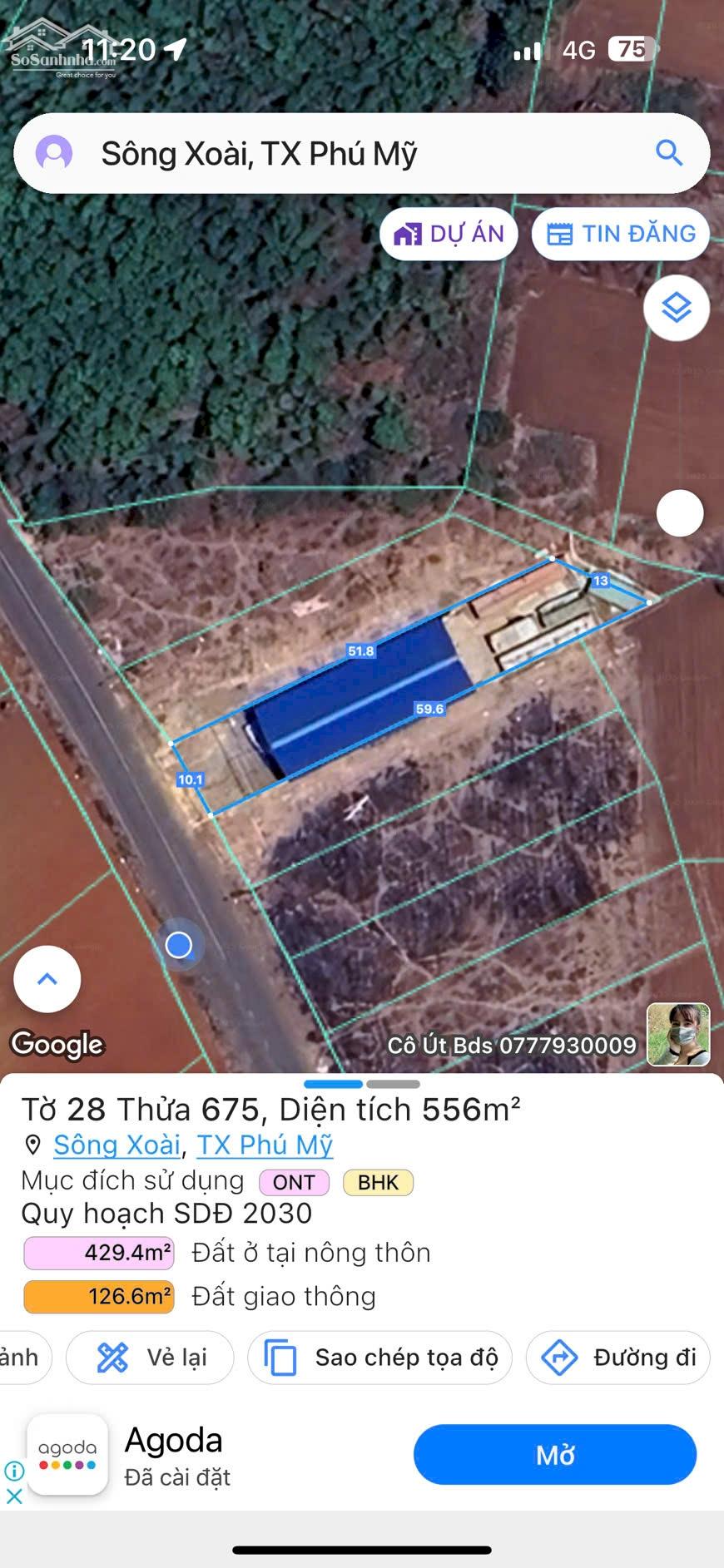Open the DỰ ÁN projects chip
Screen dimensions: 724x1568
click(449, 234)
